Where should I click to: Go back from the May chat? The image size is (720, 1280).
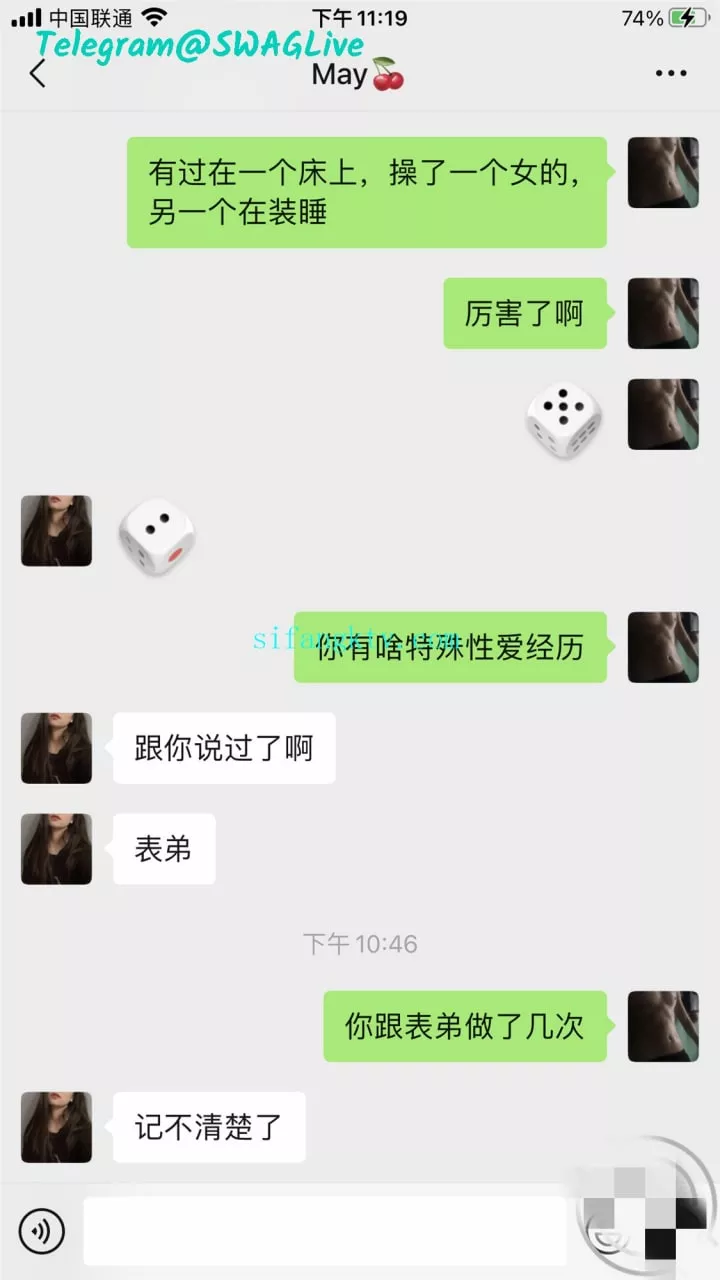pyautogui.click(x=38, y=73)
